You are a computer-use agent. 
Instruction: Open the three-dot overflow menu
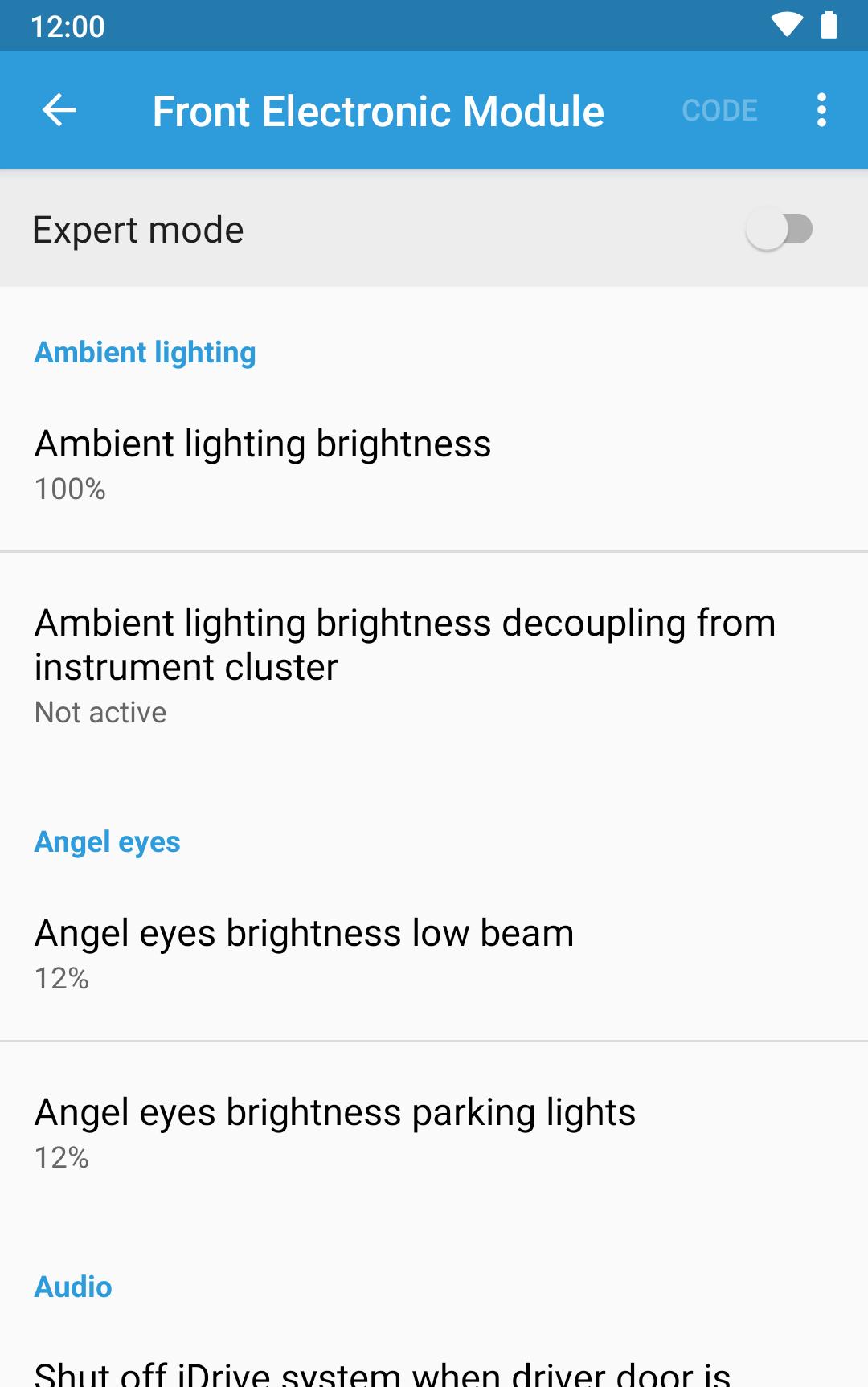(821, 110)
